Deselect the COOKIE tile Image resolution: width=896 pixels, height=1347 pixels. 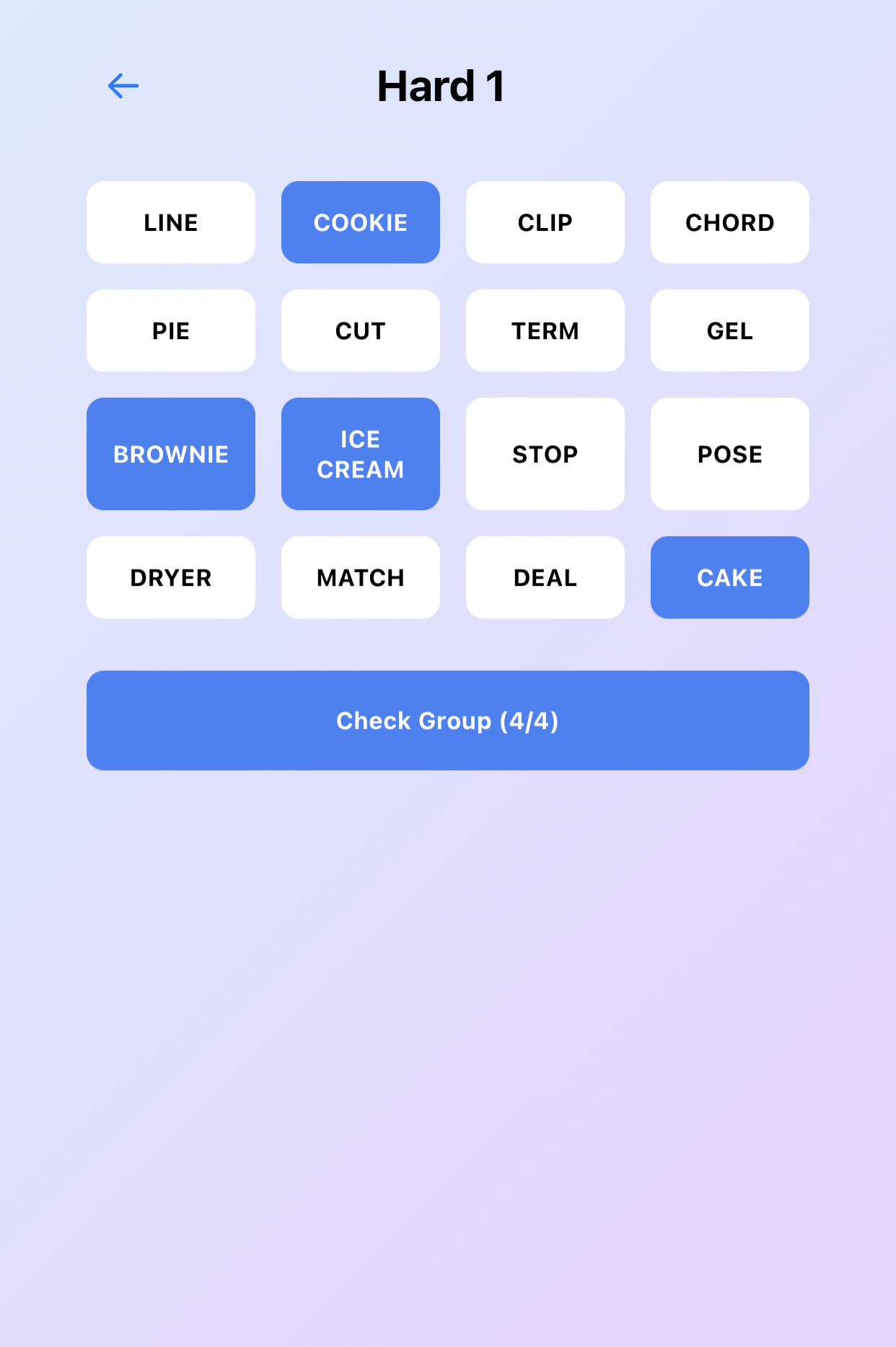coord(361,222)
